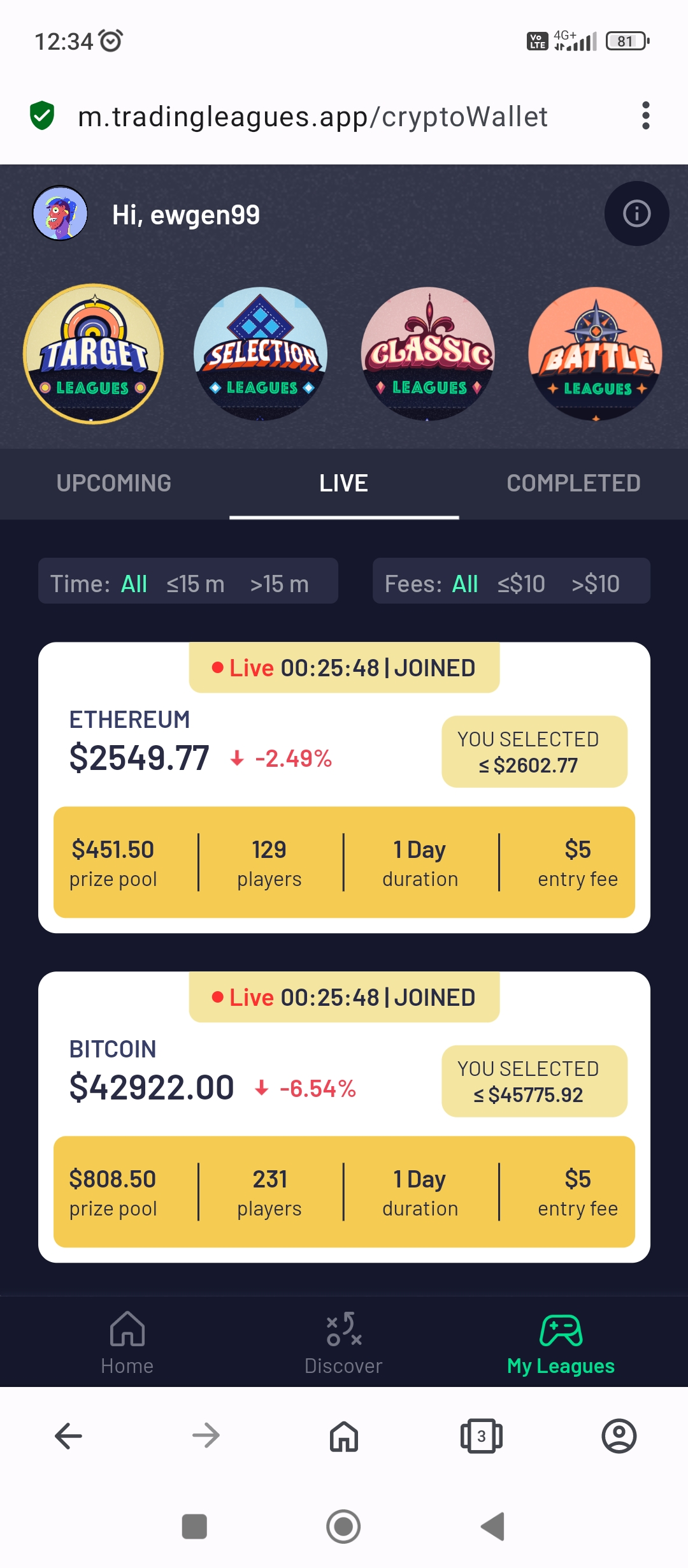
Task: Filter fees to ≤$10
Action: pos(521,583)
